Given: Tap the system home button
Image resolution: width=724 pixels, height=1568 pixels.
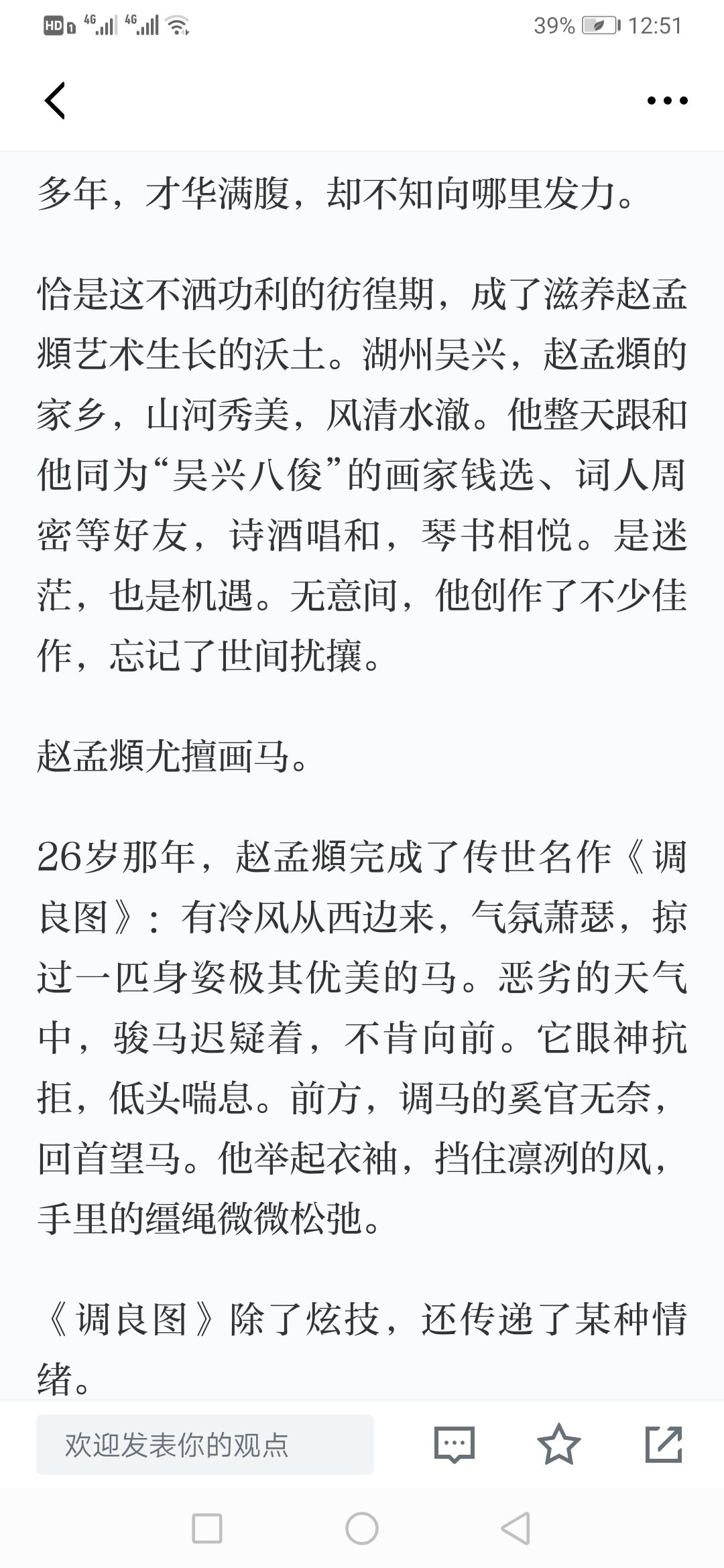Looking at the screenshot, I should tap(362, 1528).
